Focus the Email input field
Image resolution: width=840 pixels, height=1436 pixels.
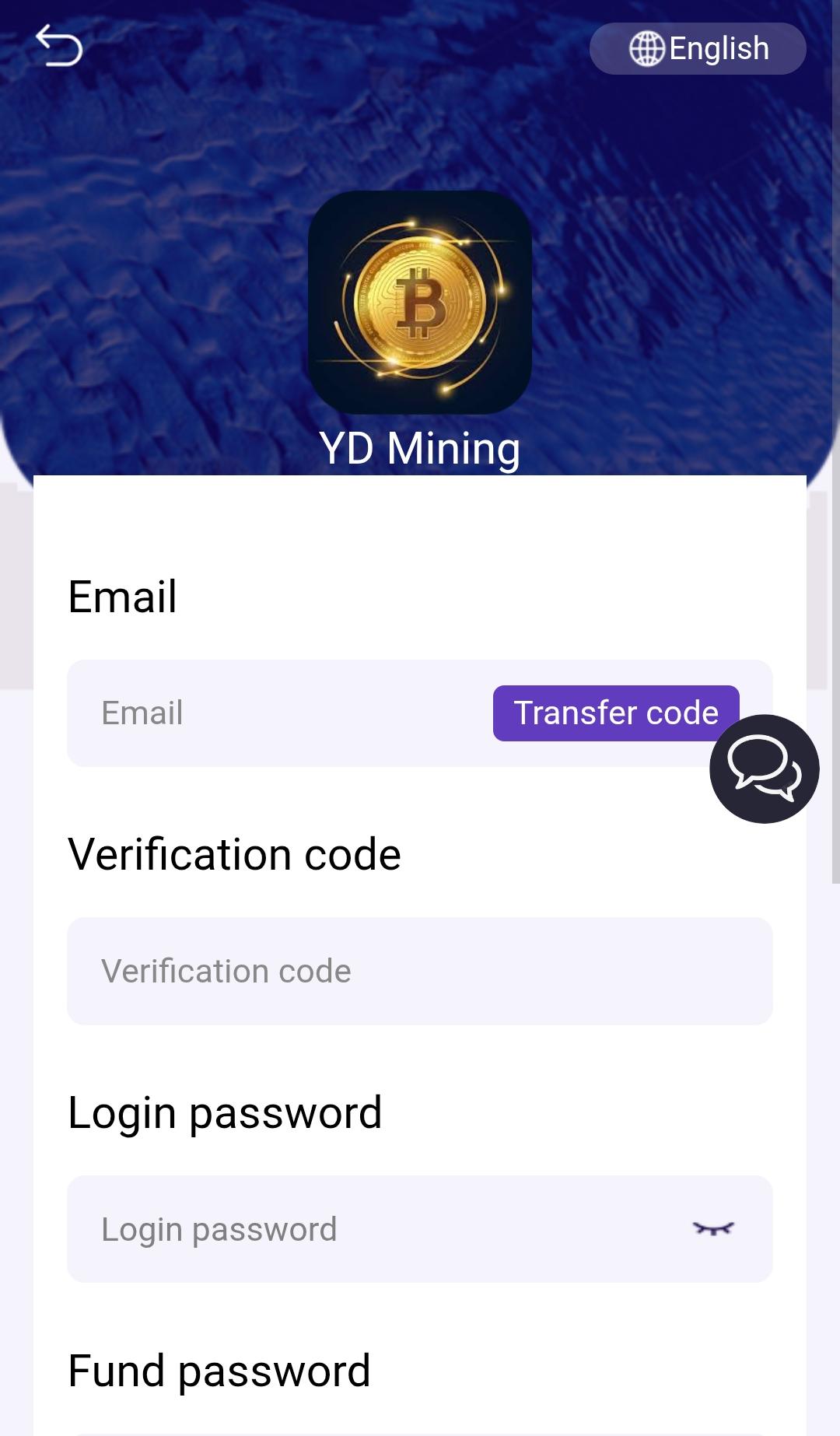272,713
